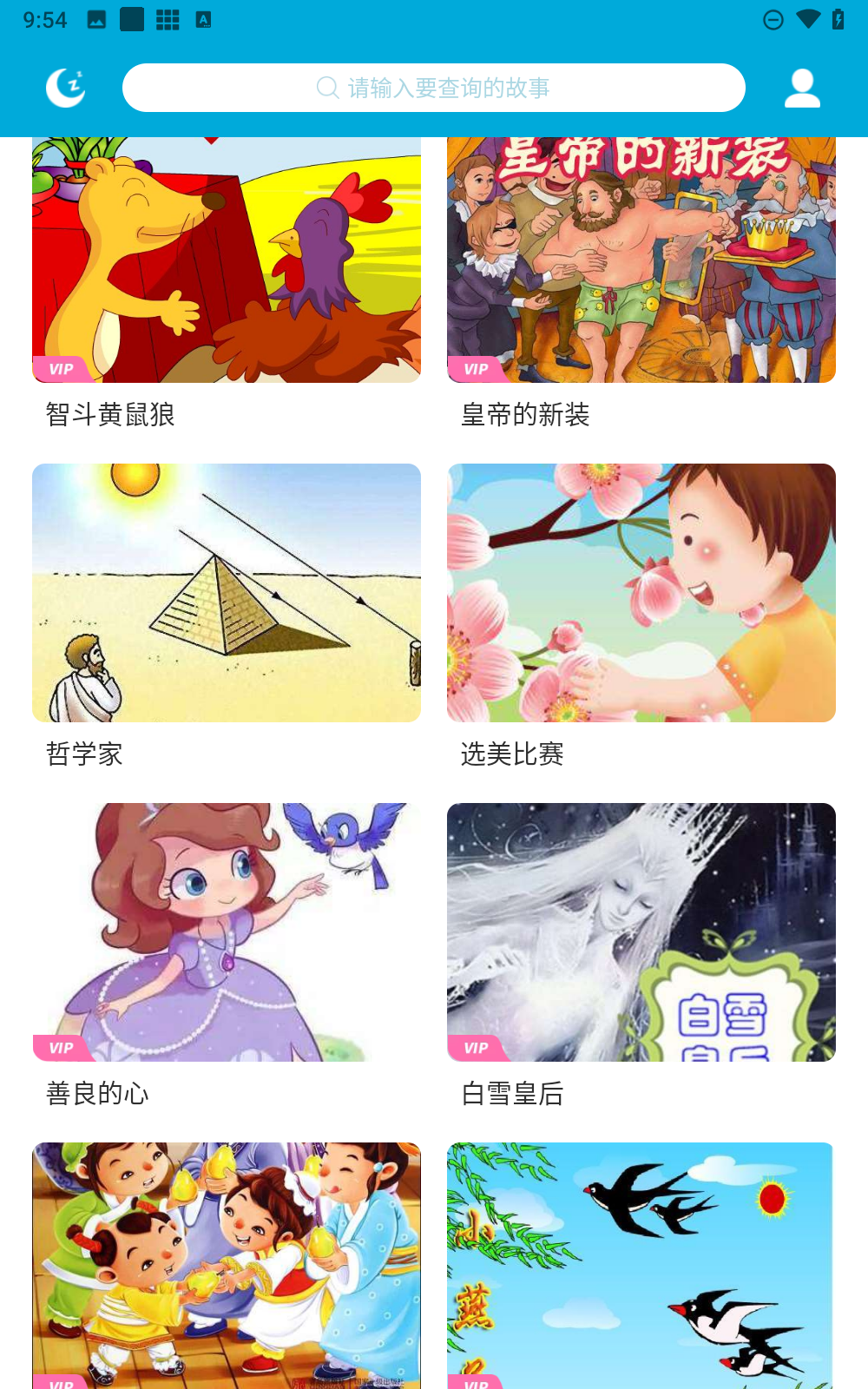The image size is (868, 1389).
Task: Open the story with children holding pears
Action: click(226, 1266)
